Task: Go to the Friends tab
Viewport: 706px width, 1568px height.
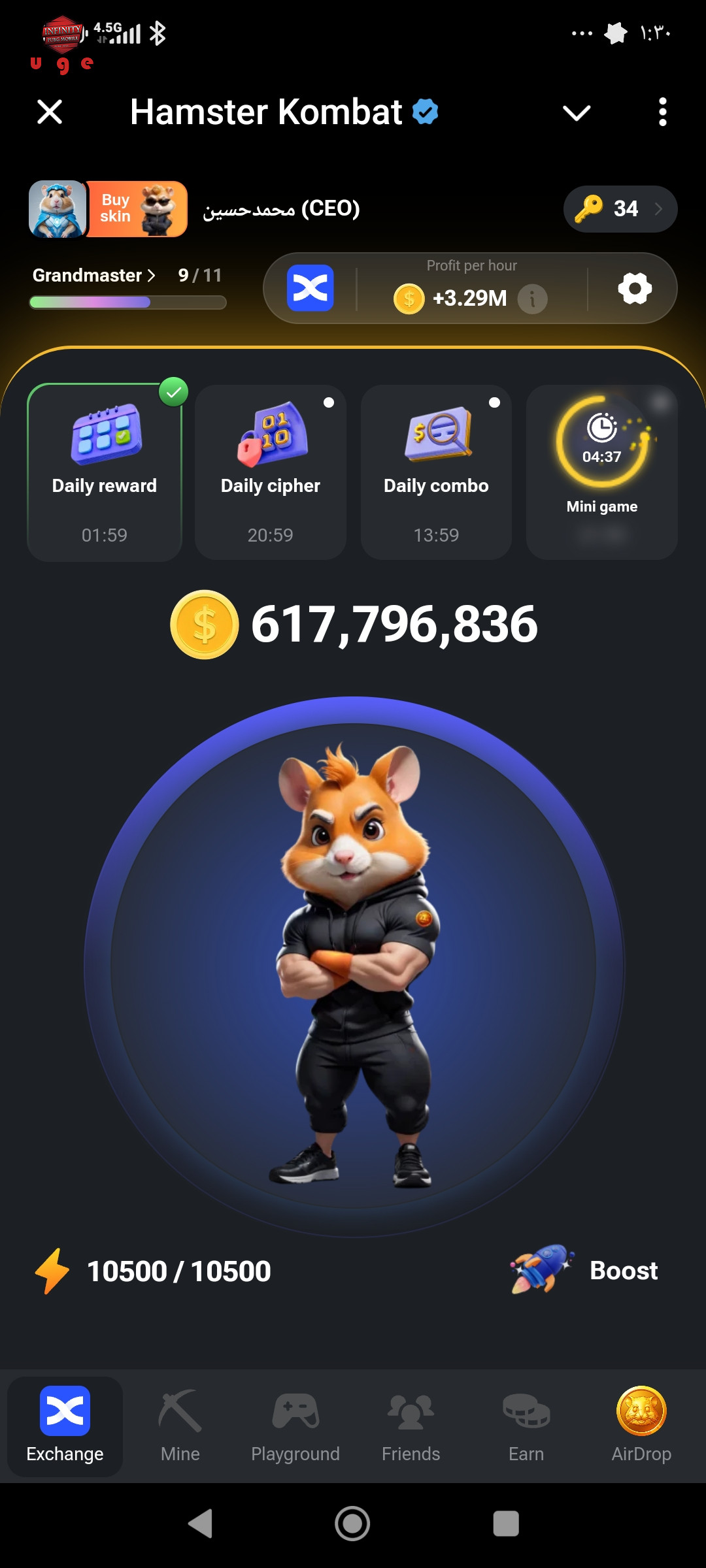Action: point(411,1426)
